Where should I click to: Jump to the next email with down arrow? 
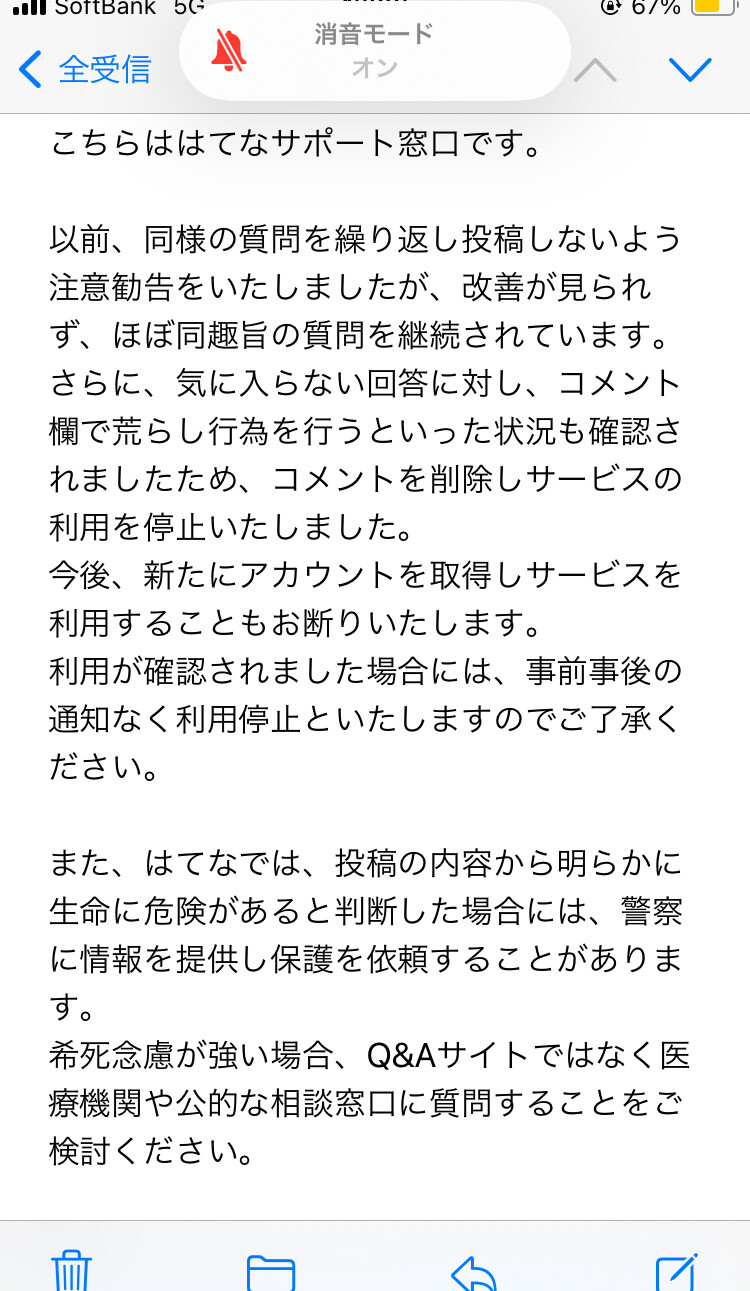point(690,70)
